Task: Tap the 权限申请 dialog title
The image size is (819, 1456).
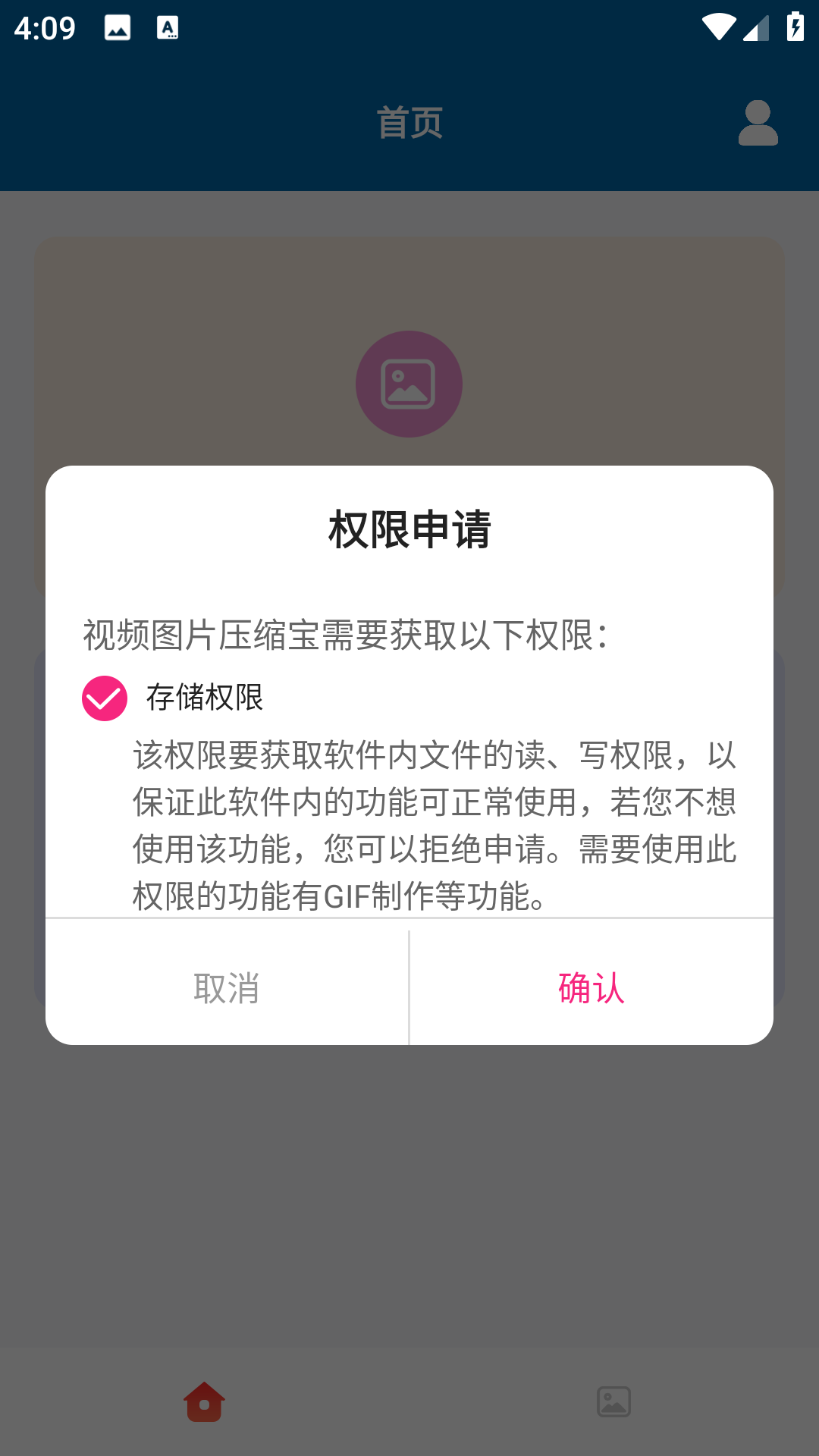Action: 409,529
